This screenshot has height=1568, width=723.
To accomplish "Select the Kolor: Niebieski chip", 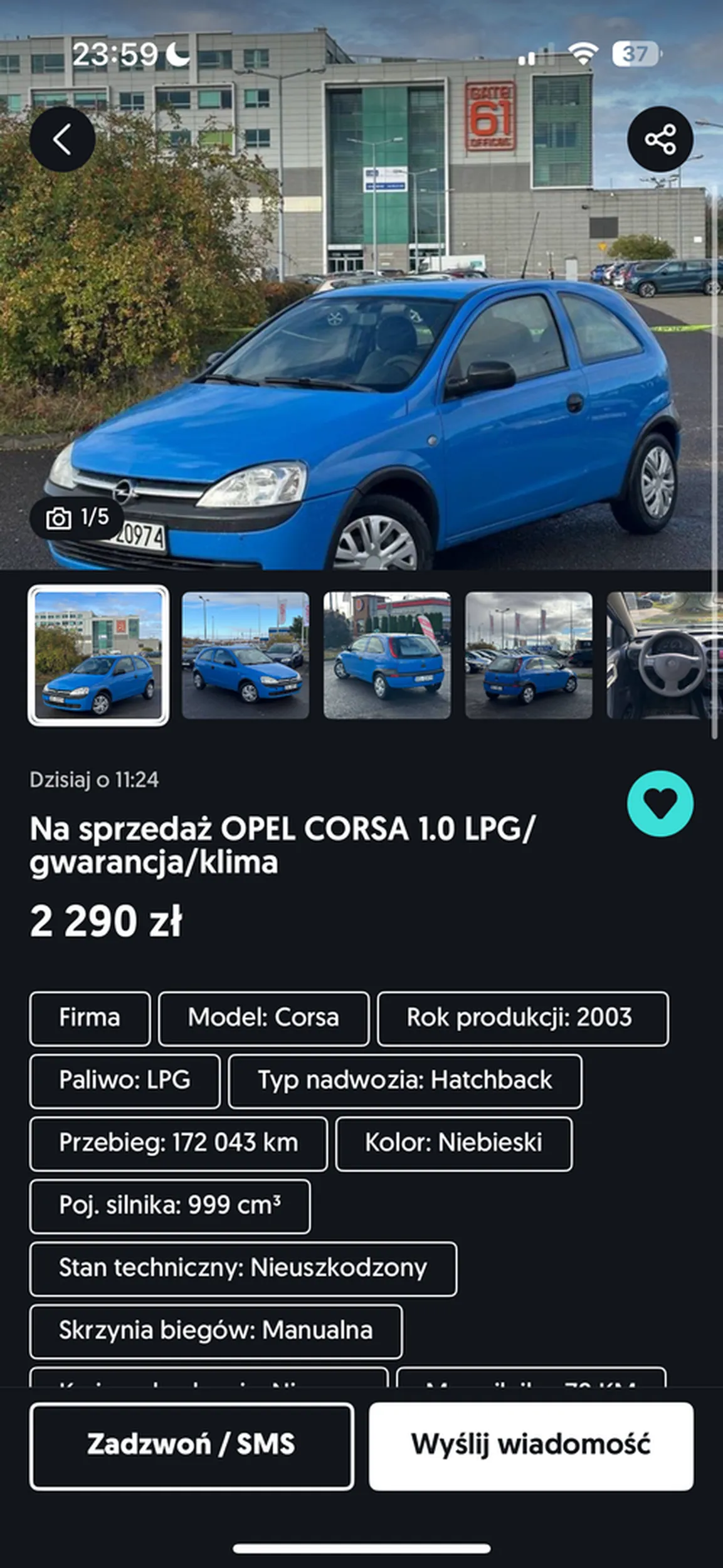I will point(453,1144).
